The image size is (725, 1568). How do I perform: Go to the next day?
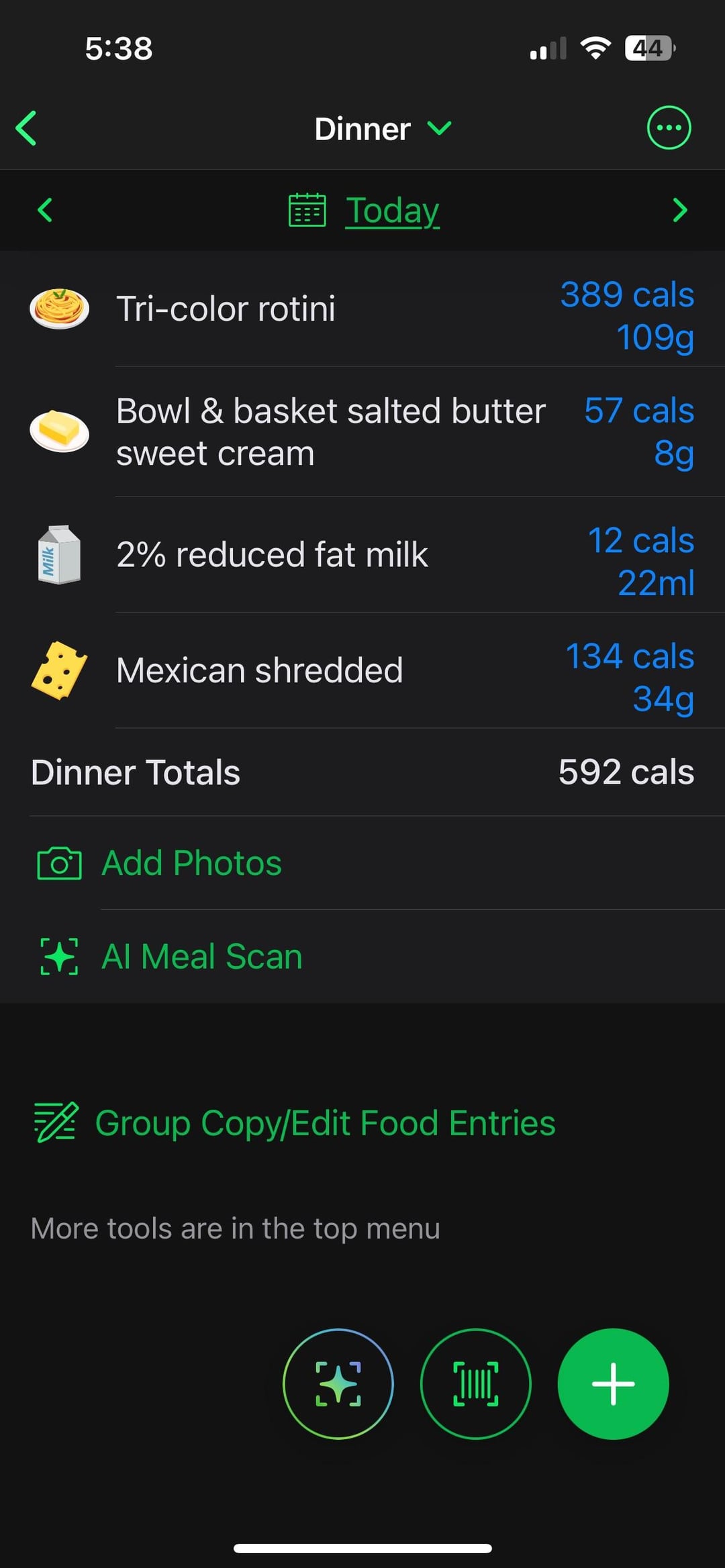click(x=679, y=210)
